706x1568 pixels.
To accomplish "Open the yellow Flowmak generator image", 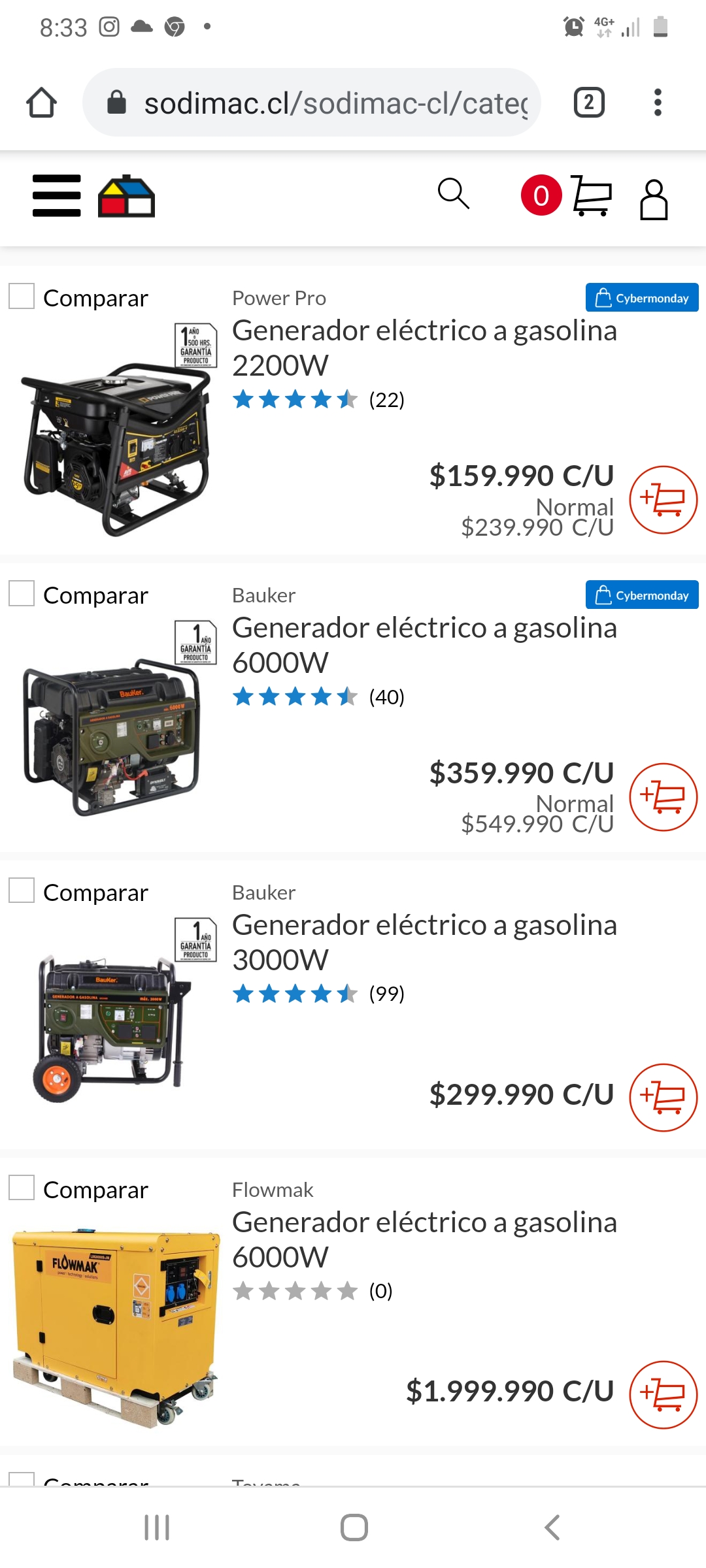I will (116, 1326).
